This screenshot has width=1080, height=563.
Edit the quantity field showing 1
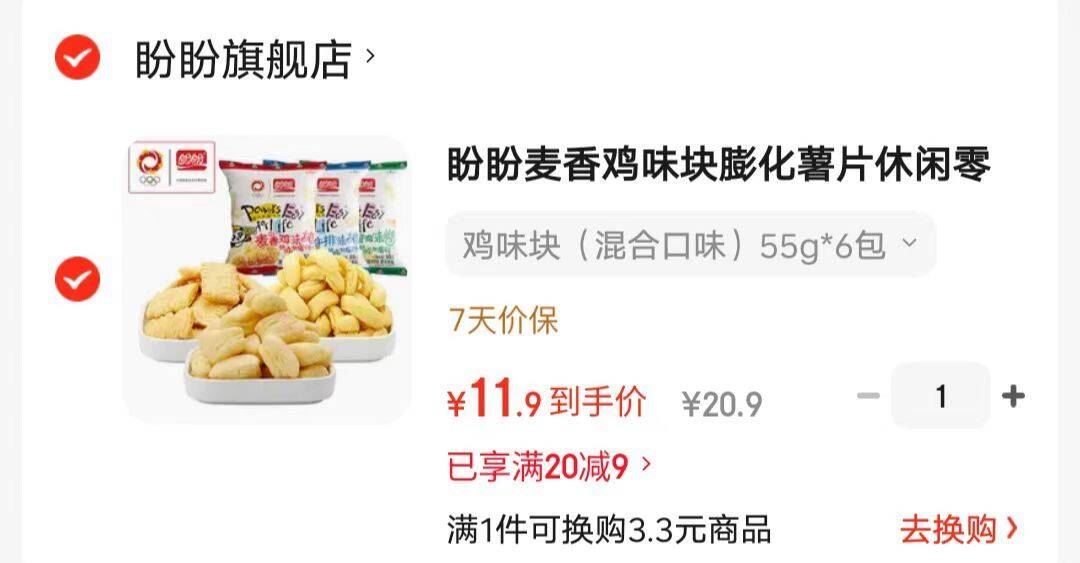(x=940, y=396)
